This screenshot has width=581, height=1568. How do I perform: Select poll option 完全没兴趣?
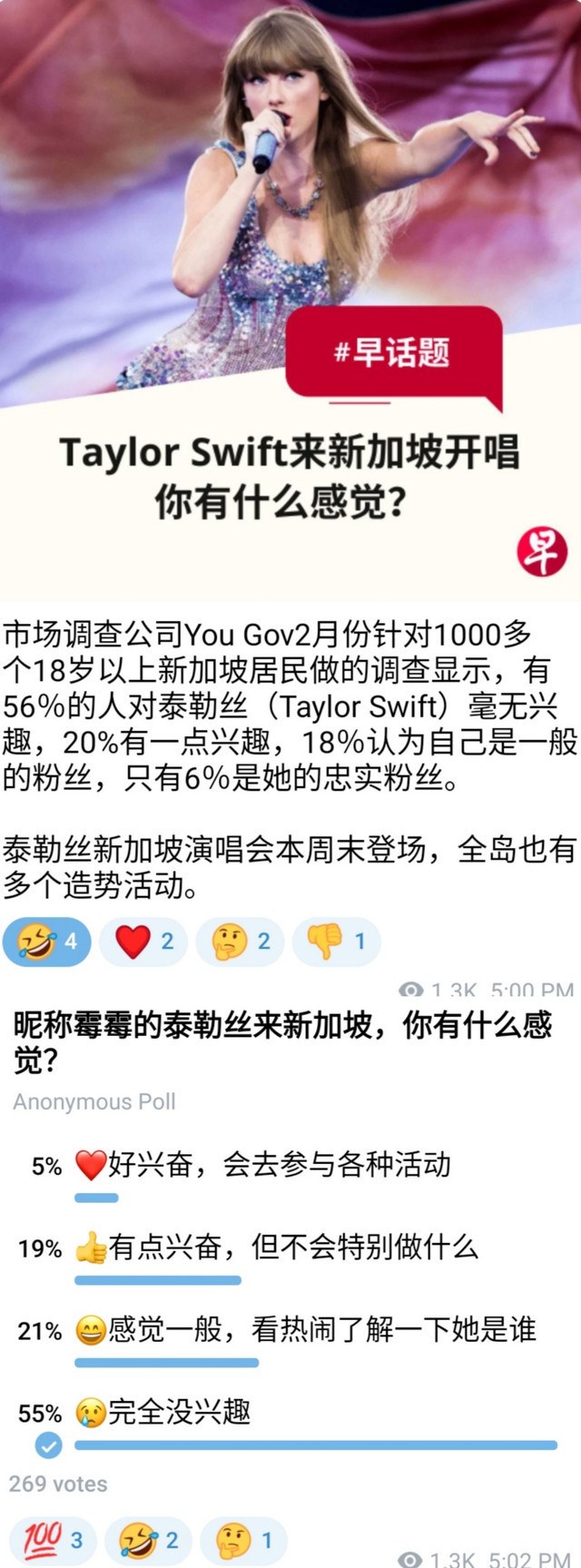[x=178, y=1413]
